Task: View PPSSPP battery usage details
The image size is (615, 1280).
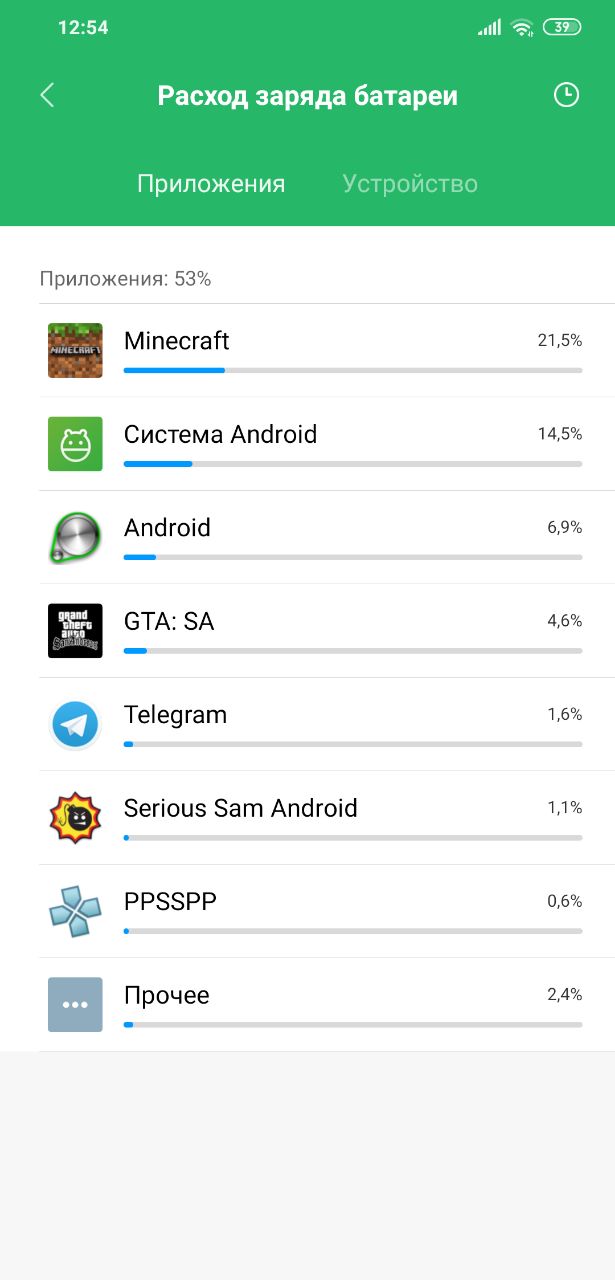Action: 307,911
